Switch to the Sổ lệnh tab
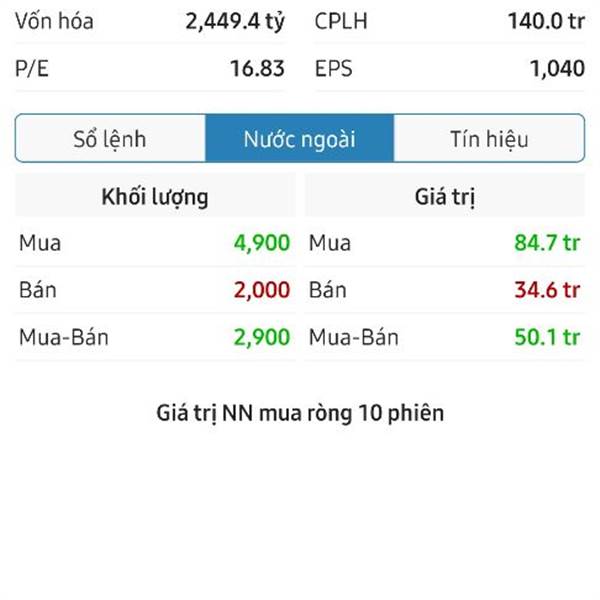This screenshot has width=600, height=600. (x=110, y=139)
